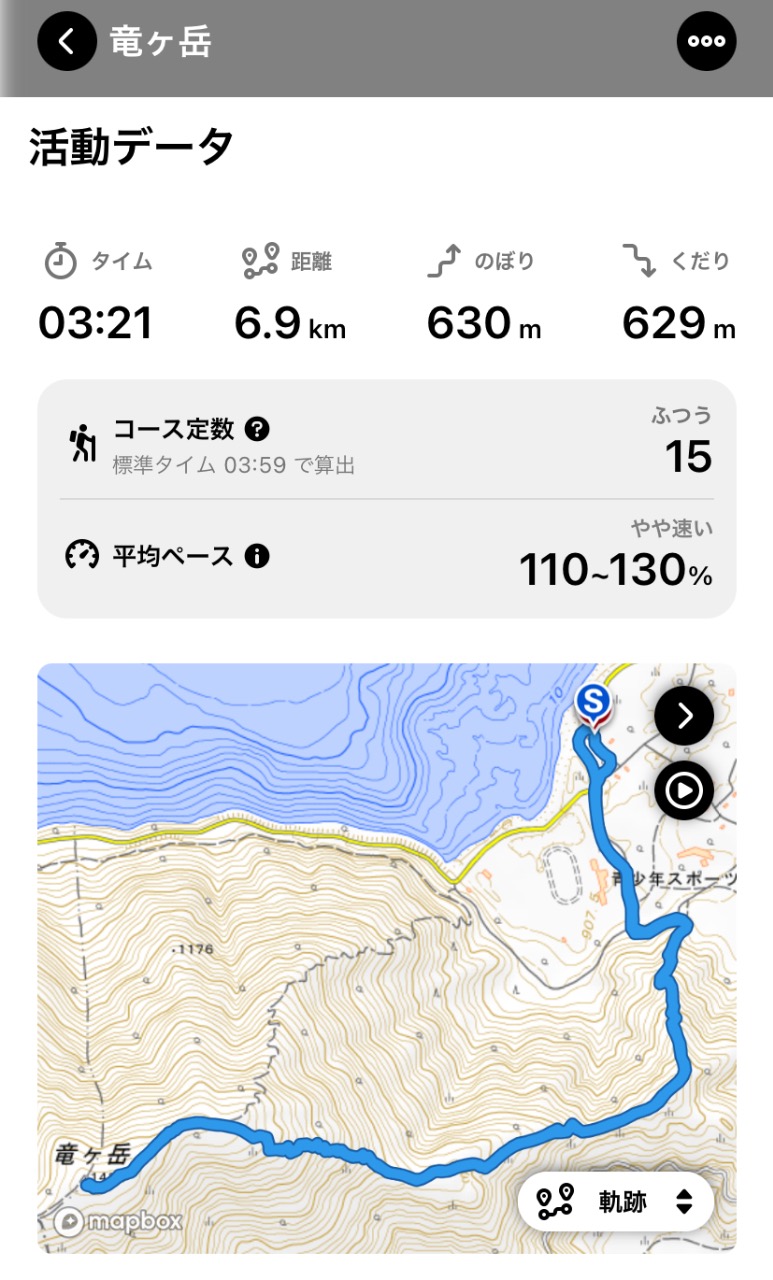Open the 軌跡 display selector

(x=615, y=1201)
